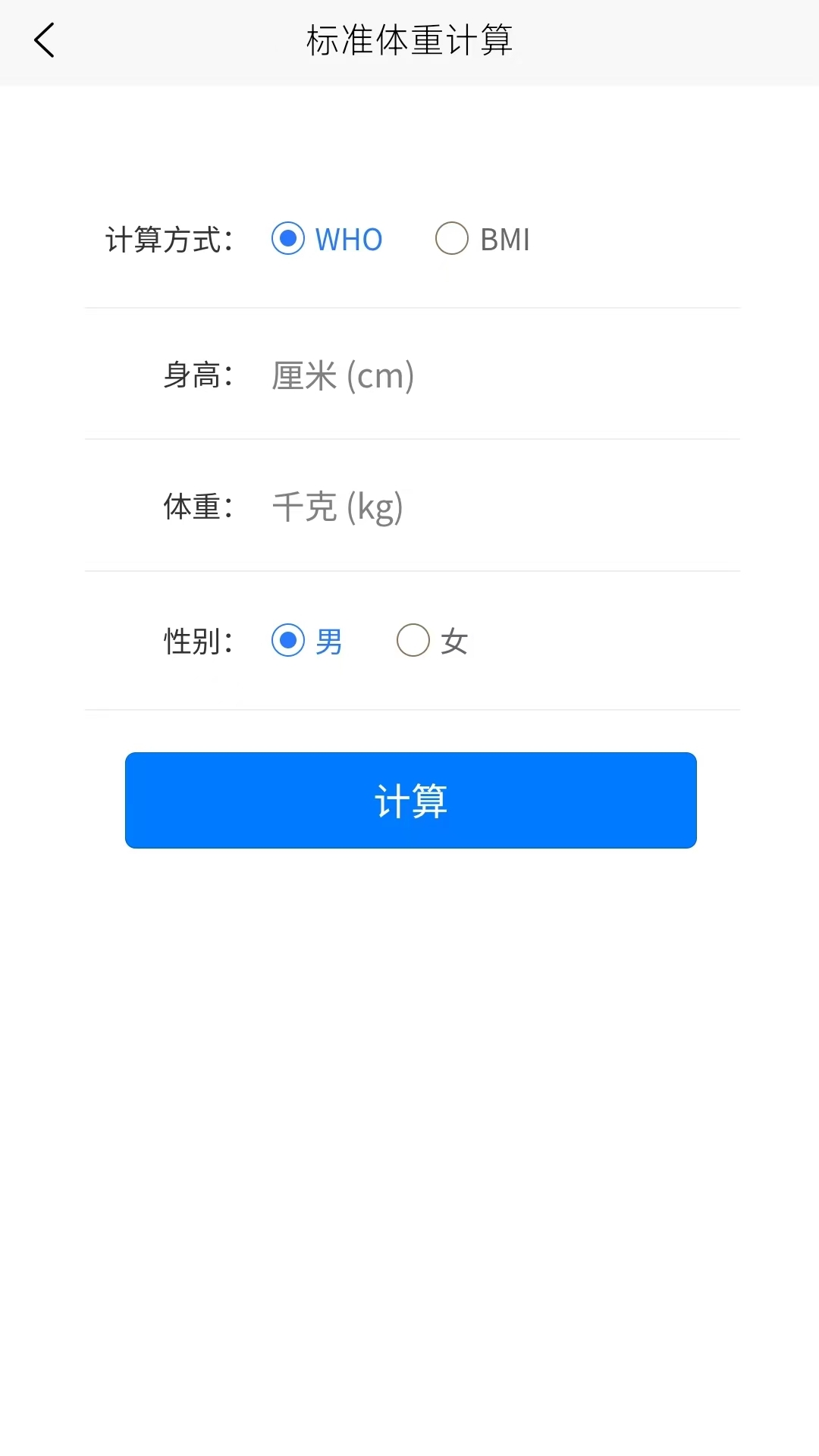Tap the 体重 weight input field
The image size is (819, 1456).
(455, 507)
